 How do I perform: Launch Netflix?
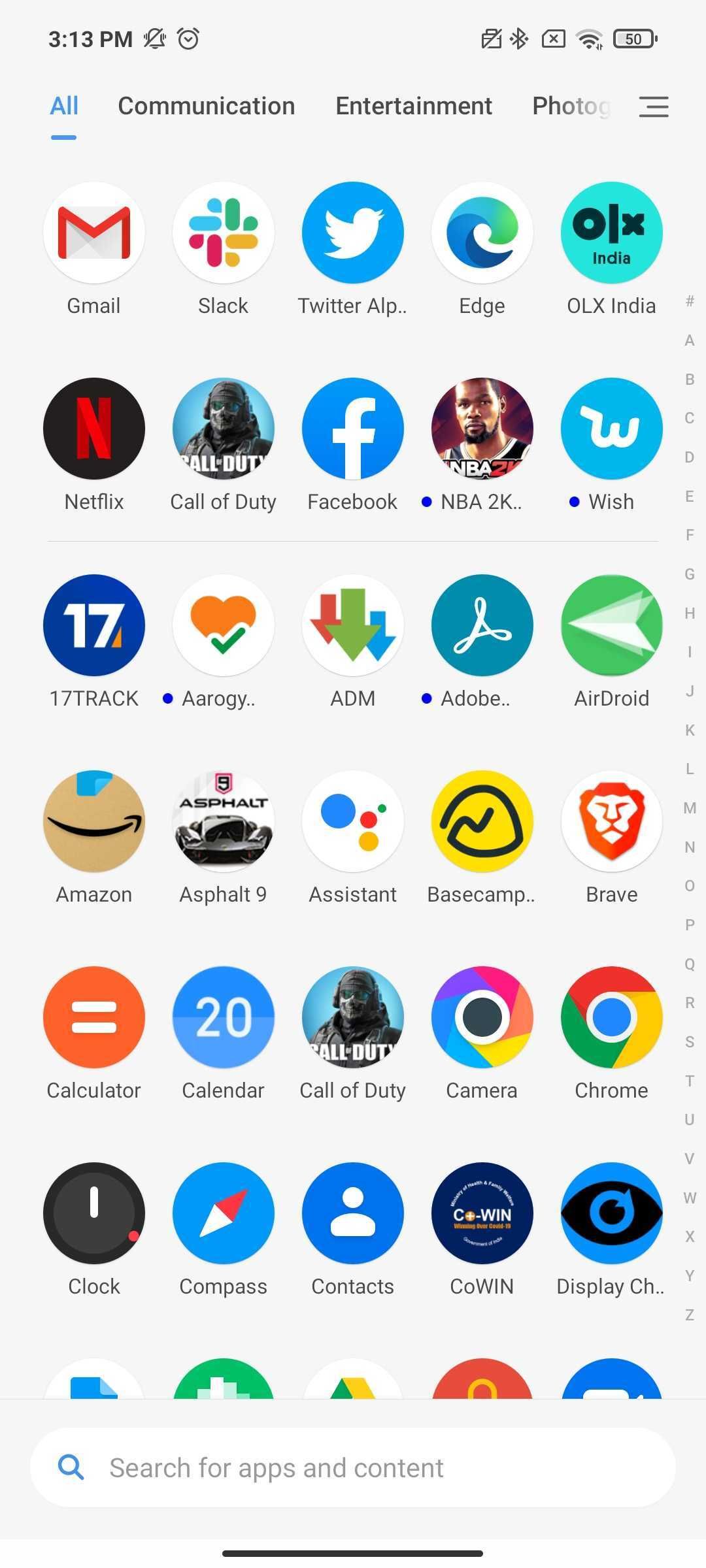(x=94, y=429)
